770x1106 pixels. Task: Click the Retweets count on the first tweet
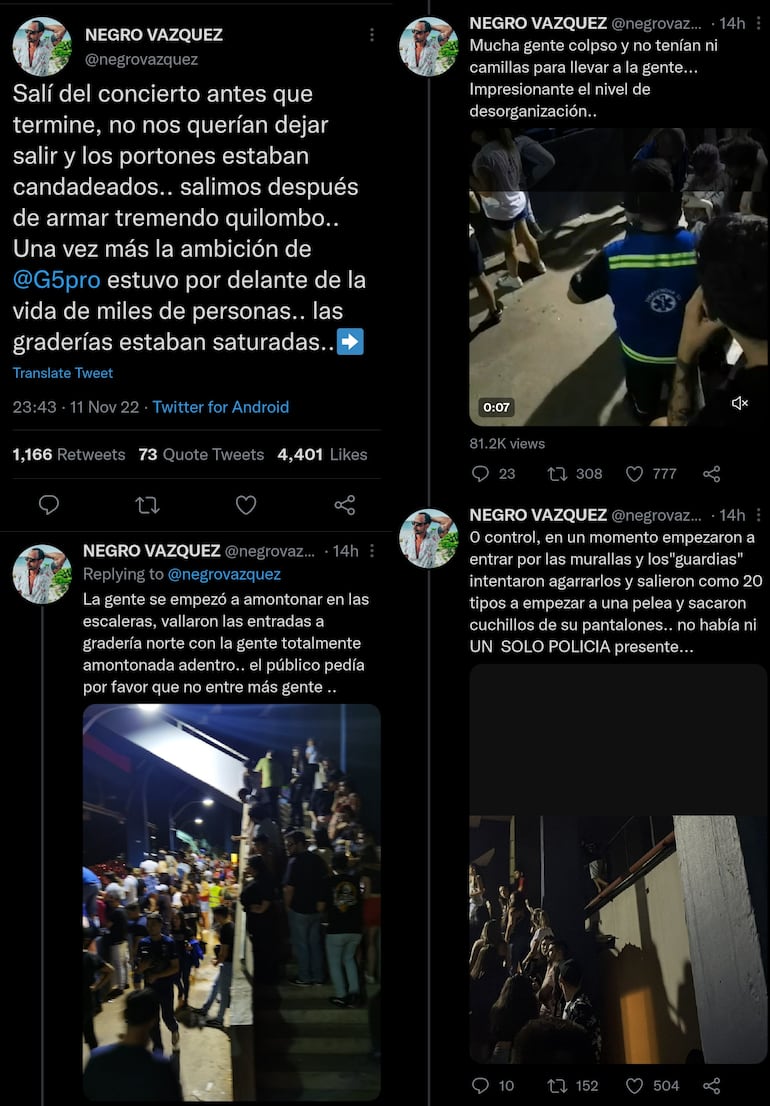click(x=68, y=454)
